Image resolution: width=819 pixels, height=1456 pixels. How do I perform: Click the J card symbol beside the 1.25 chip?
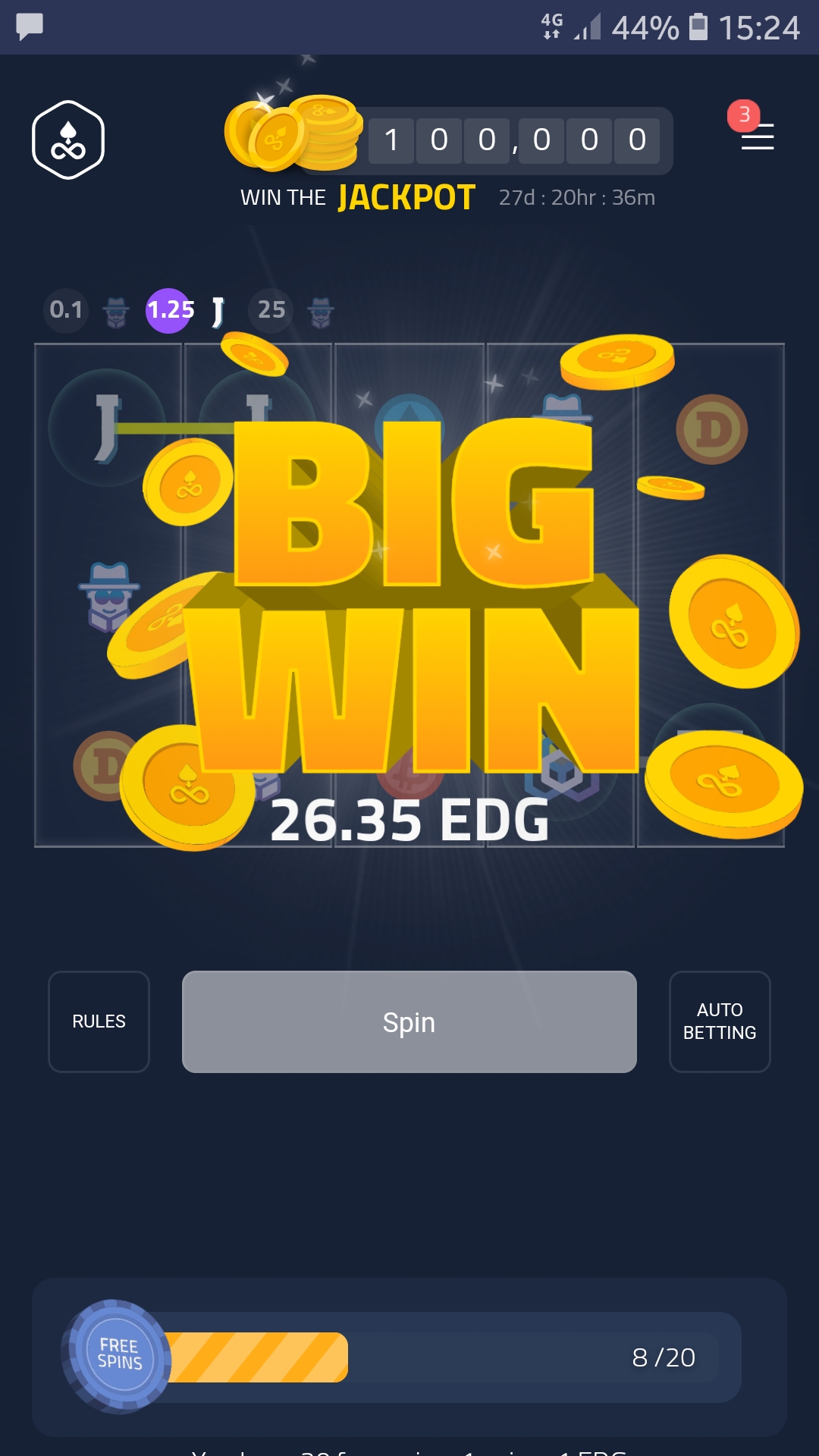tap(217, 311)
